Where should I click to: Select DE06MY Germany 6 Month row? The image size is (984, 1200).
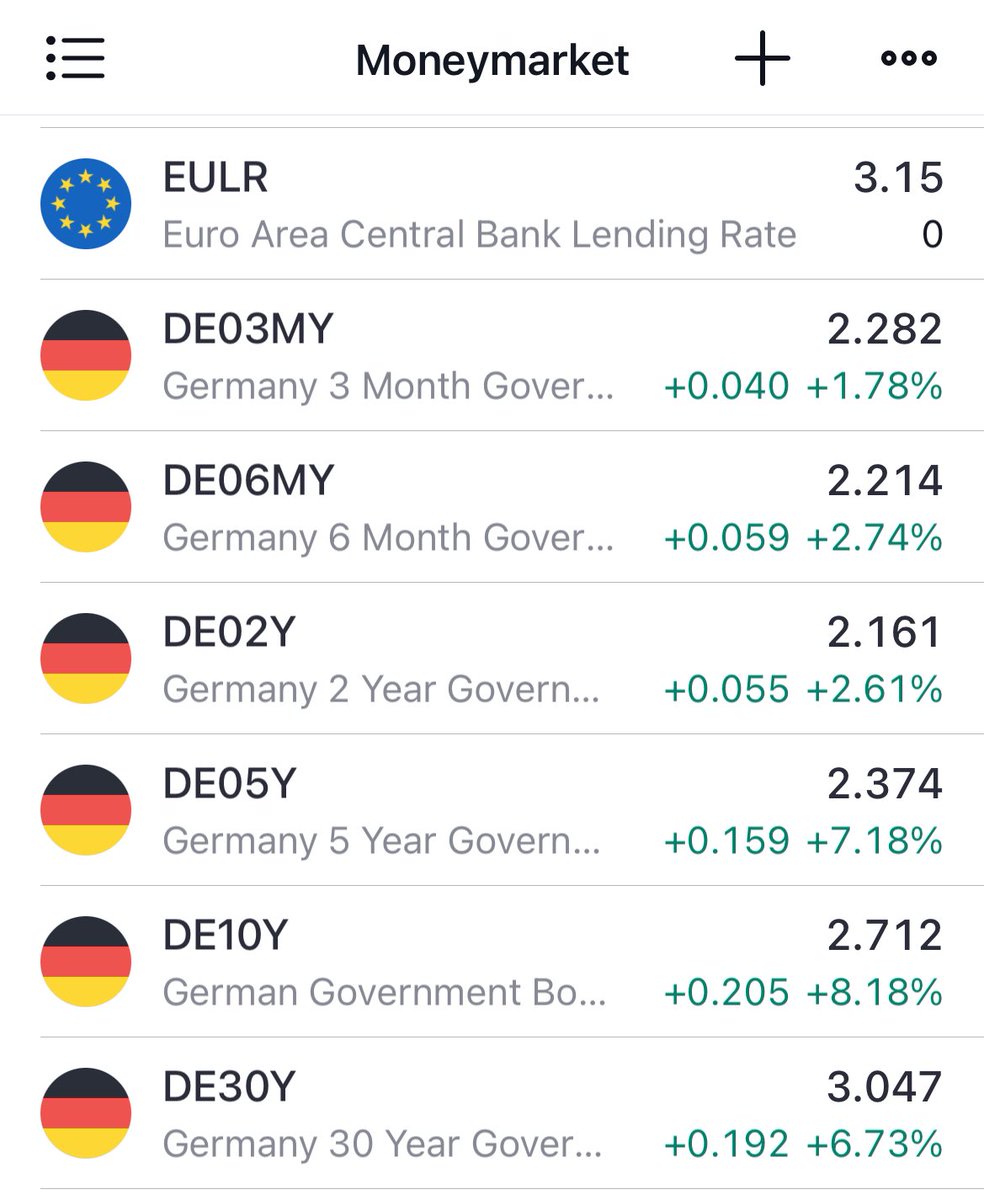click(x=492, y=508)
